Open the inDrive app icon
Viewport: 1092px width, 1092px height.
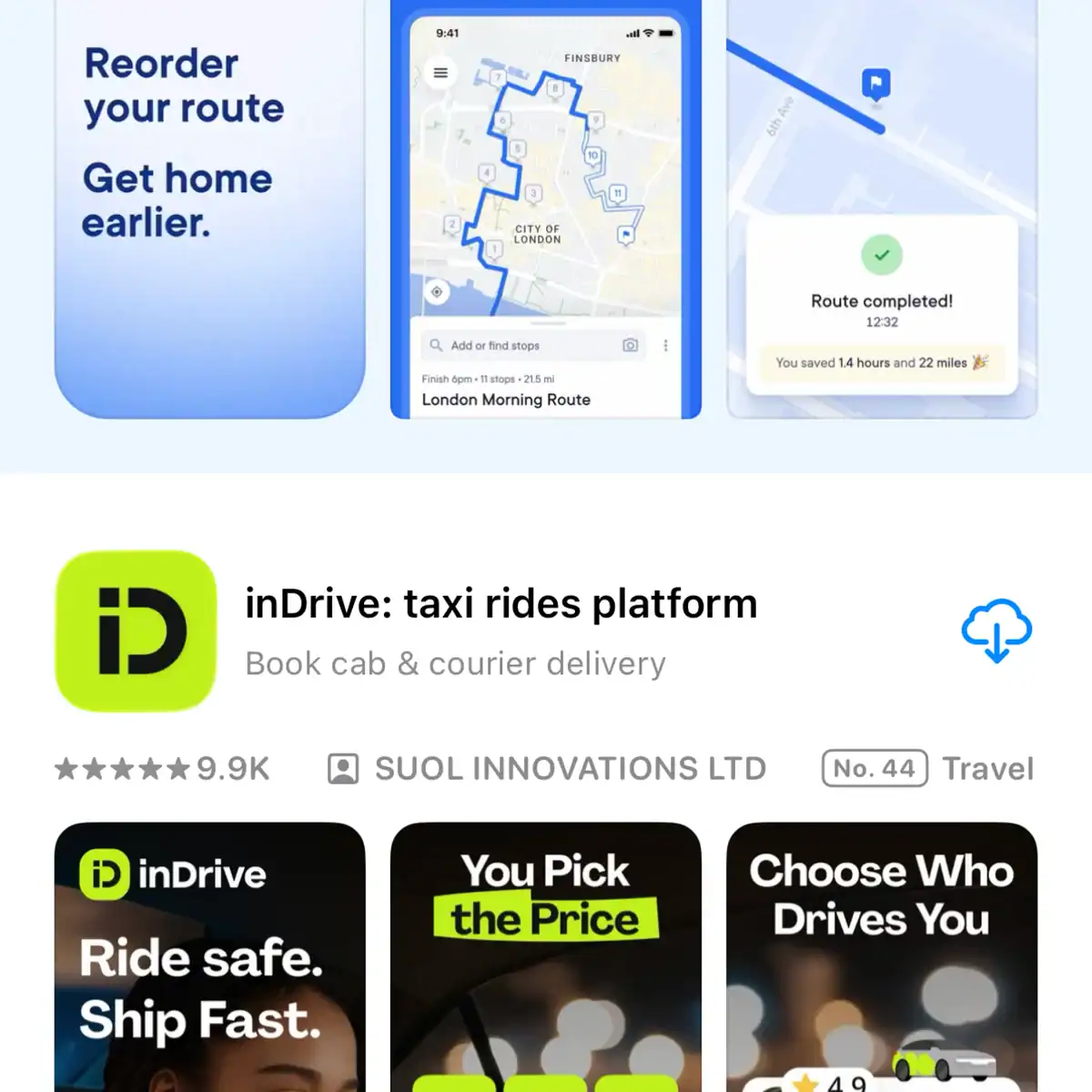[136, 631]
